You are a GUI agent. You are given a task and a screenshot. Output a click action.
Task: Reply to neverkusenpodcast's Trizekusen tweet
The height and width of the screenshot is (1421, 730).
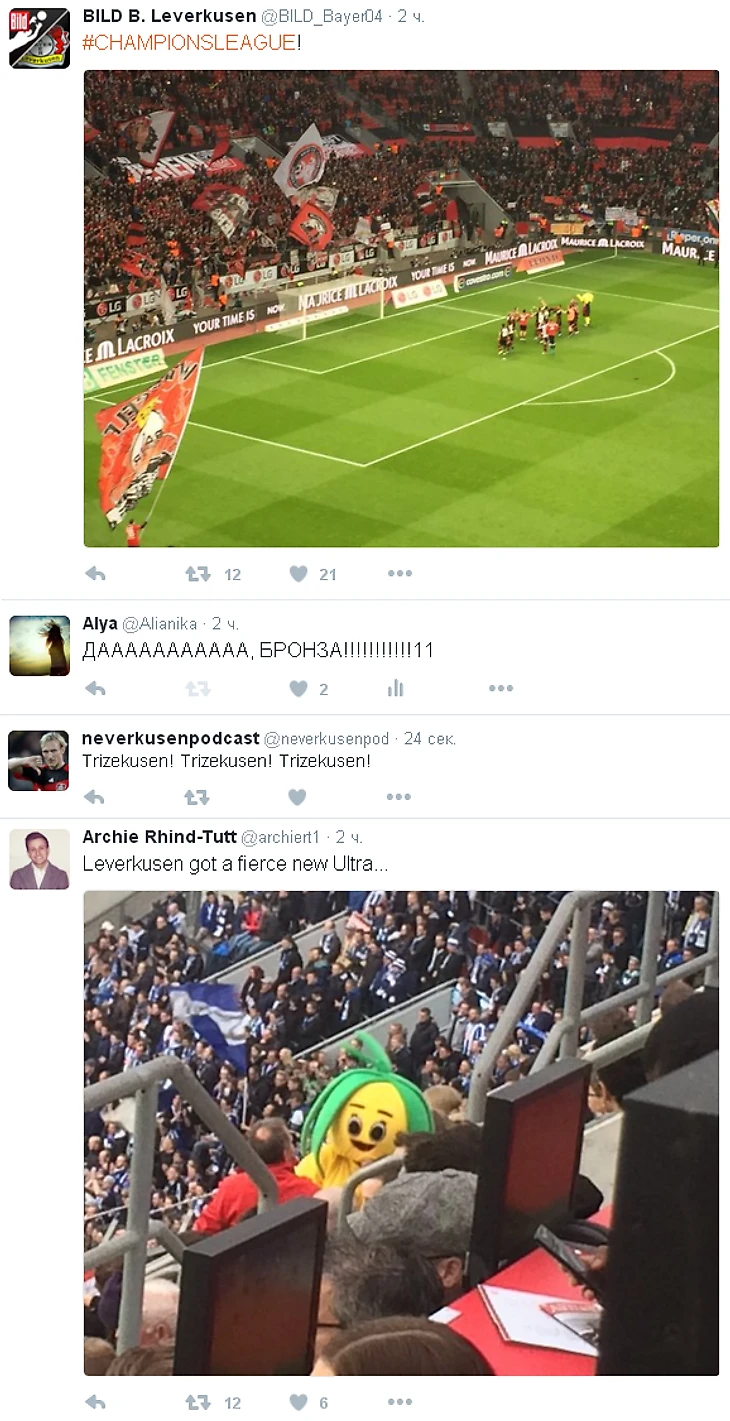pyautogui.click(x=95, y=797)
